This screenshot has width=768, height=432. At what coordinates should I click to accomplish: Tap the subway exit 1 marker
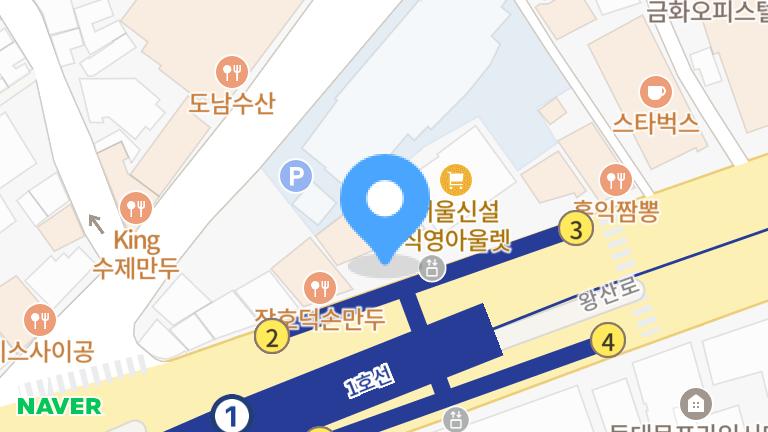[231, 414]
